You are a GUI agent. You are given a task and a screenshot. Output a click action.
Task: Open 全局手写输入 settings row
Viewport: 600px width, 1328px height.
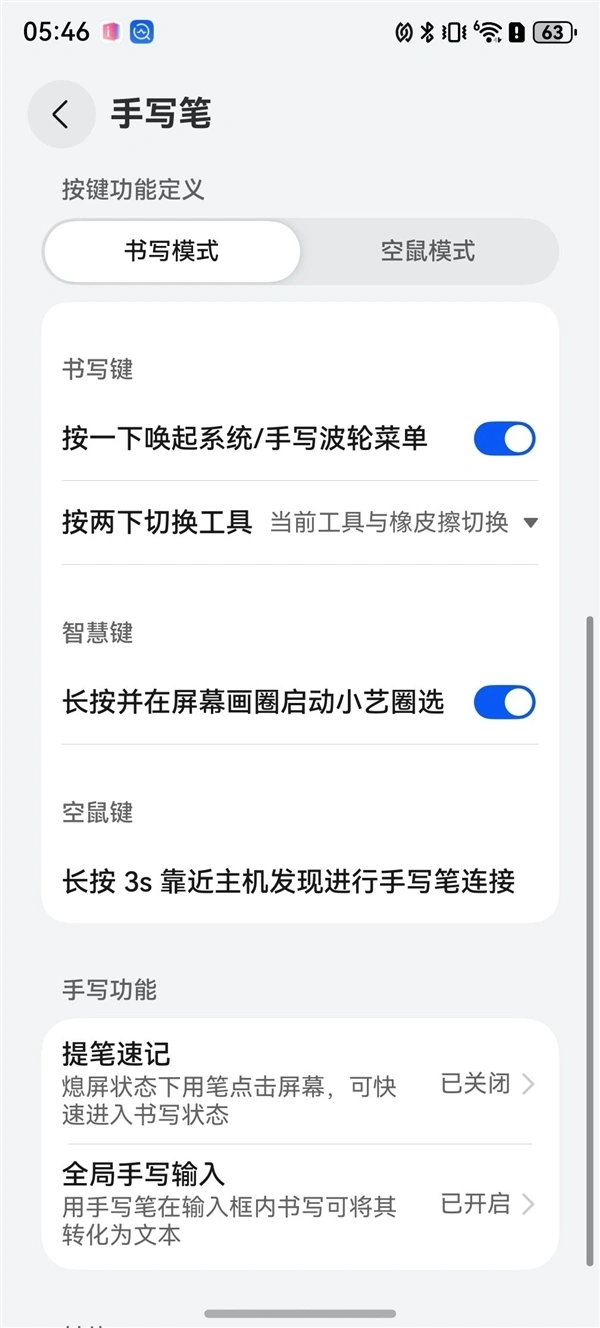[300, 1204]
